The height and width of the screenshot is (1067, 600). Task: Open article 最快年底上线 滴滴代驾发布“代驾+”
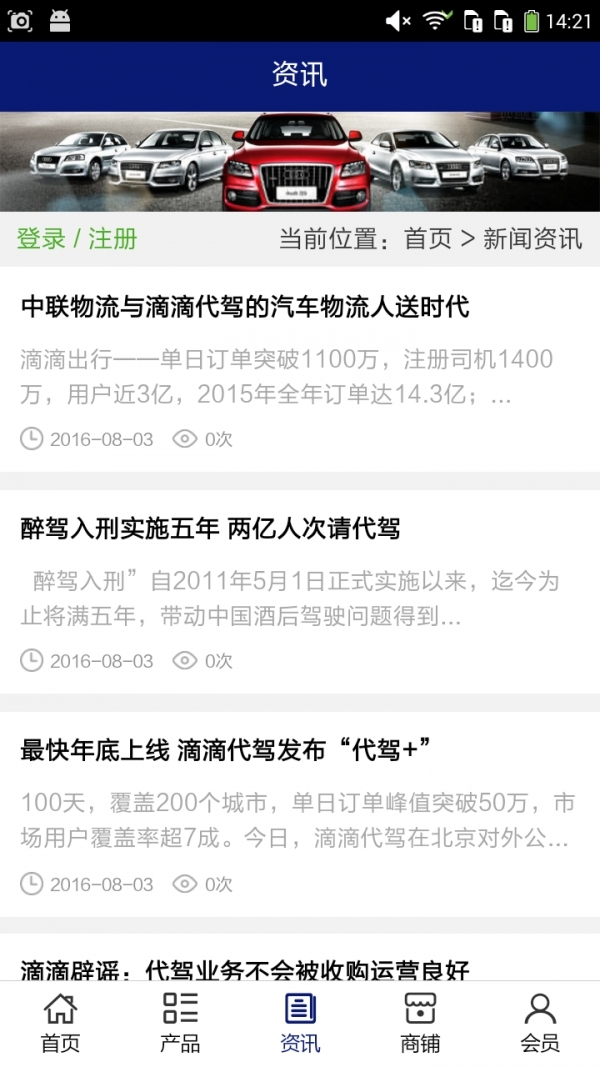coord(225,750)
